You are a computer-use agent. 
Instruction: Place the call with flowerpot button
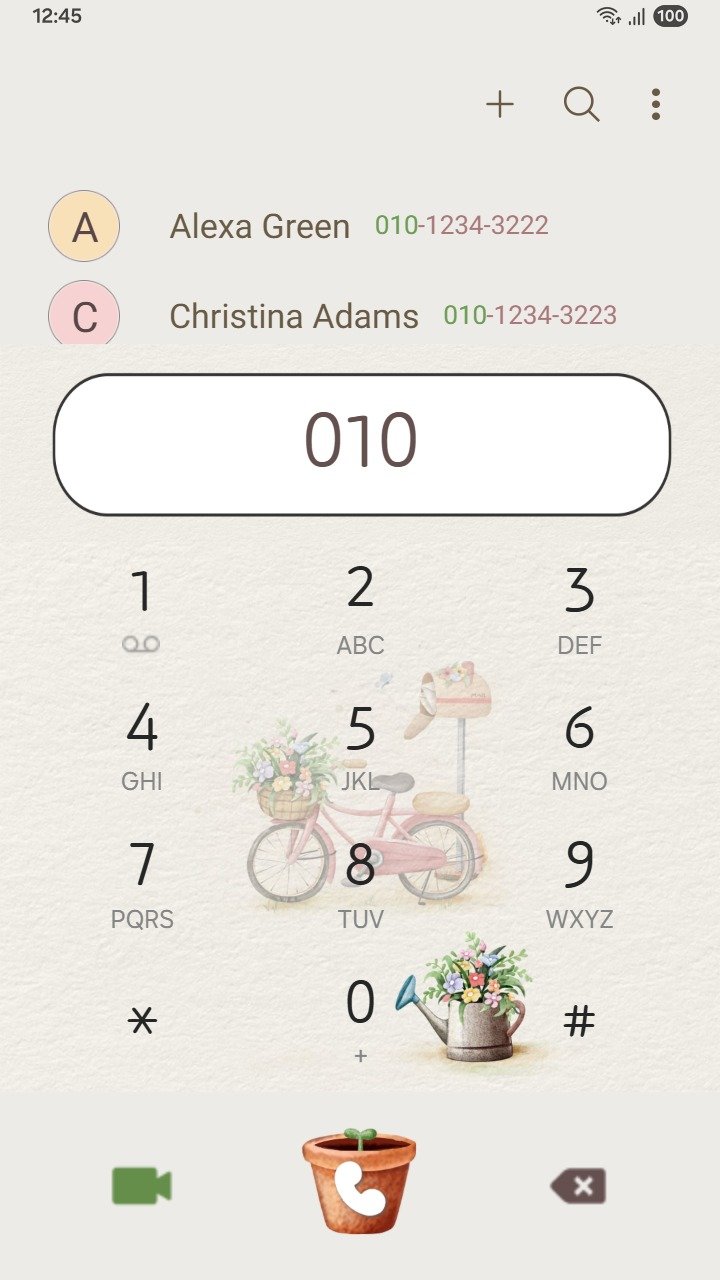point(359,1182)
